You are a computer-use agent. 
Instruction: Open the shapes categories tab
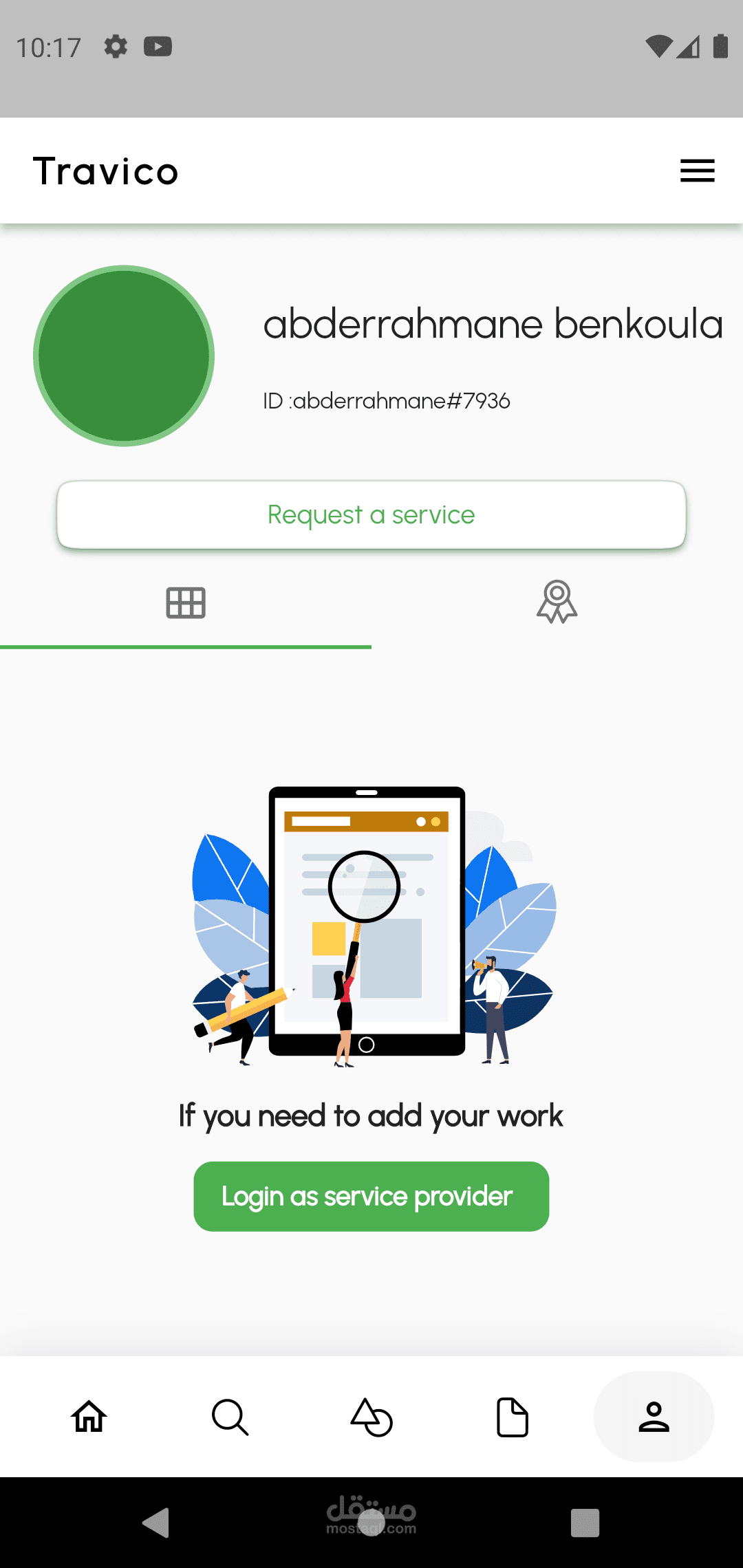[x=371, y=1417]
